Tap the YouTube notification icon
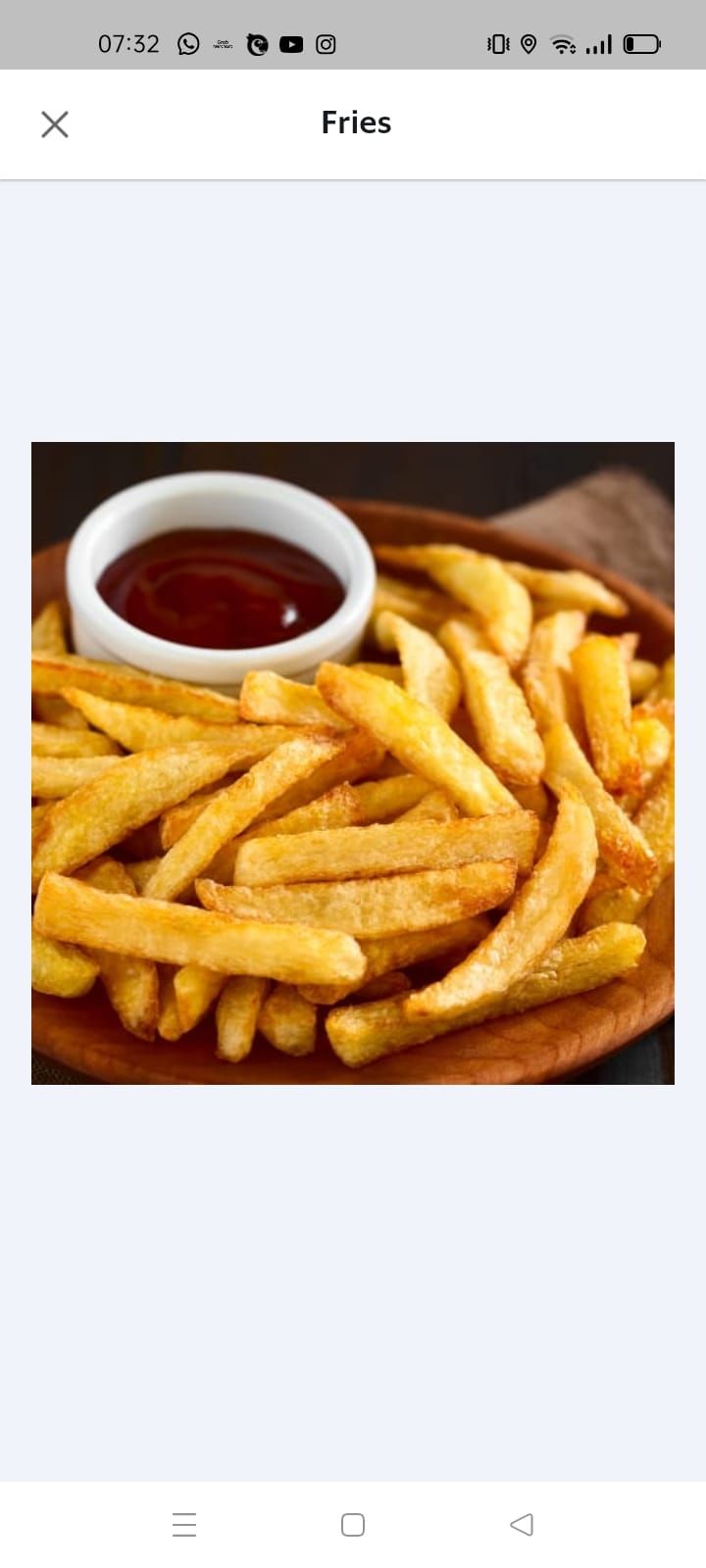Image resolution: width=706 pixels, height=1568 pixels. coord(290,44)
